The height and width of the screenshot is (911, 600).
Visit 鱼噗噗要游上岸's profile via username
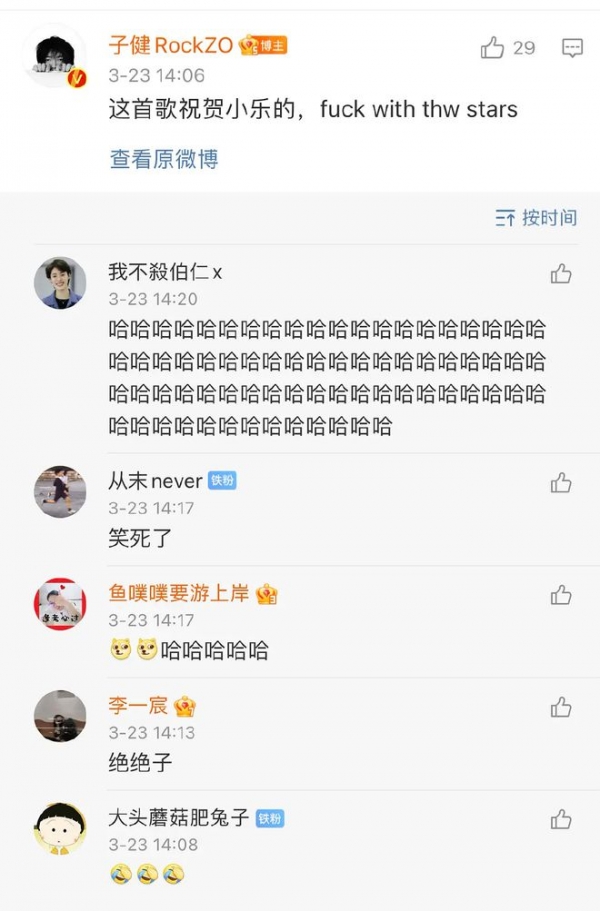tap(179, 594)
